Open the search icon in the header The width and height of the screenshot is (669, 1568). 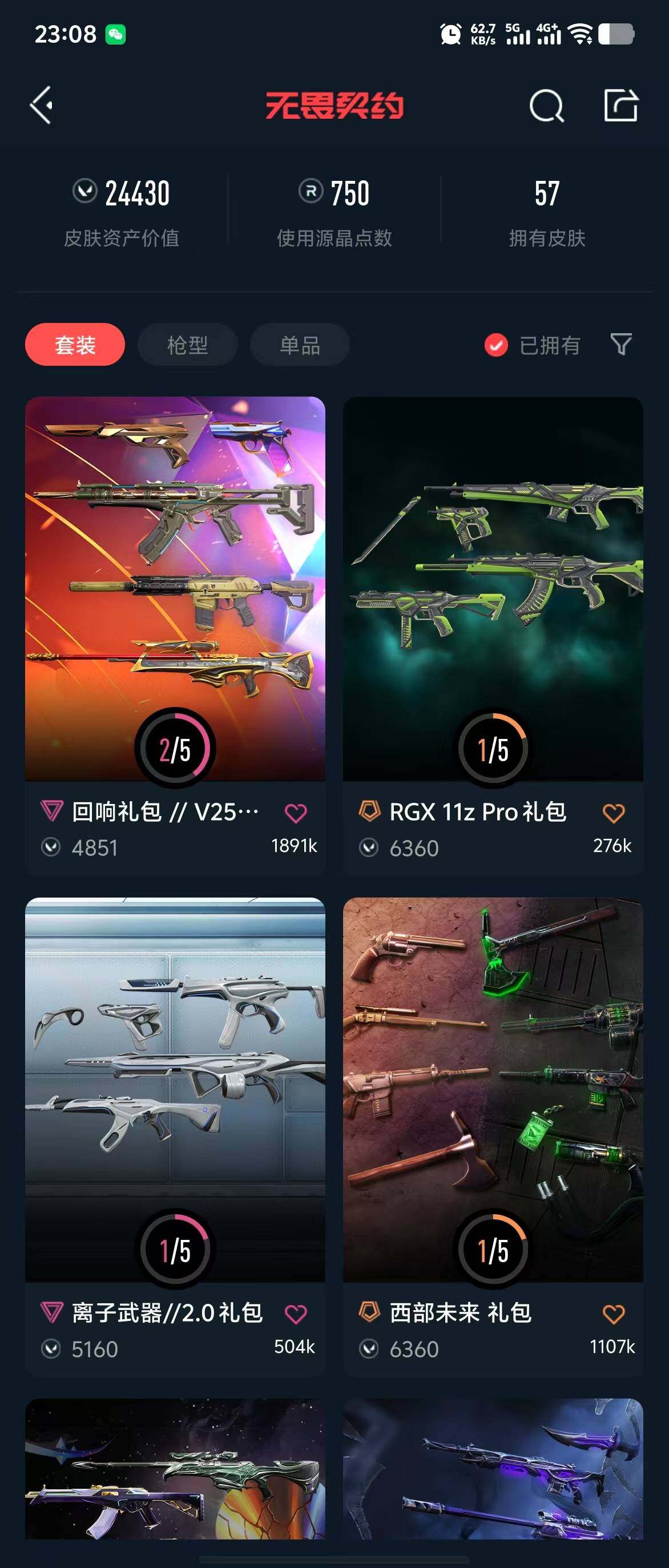(x=546, y=106)
